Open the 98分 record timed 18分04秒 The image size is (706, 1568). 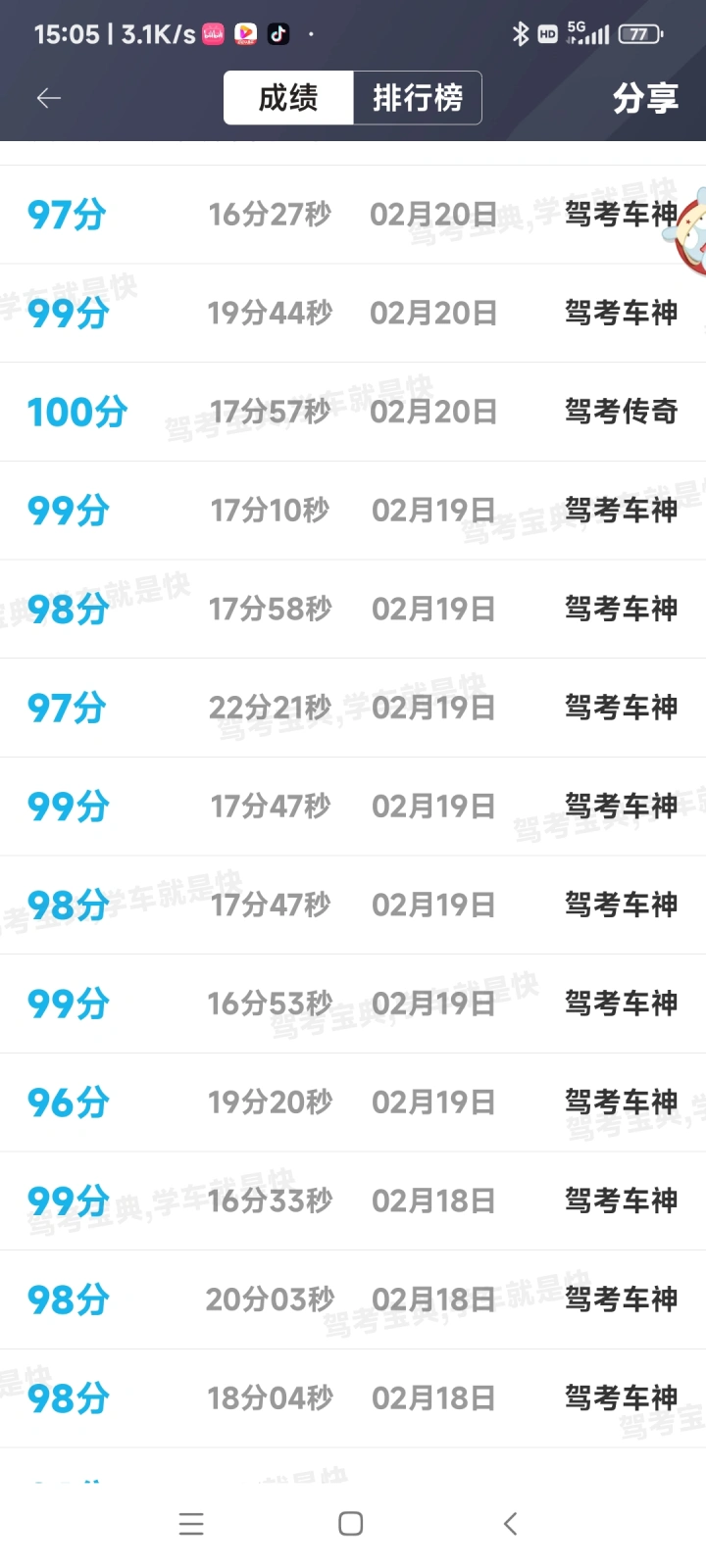click(x=353, y=1398)
